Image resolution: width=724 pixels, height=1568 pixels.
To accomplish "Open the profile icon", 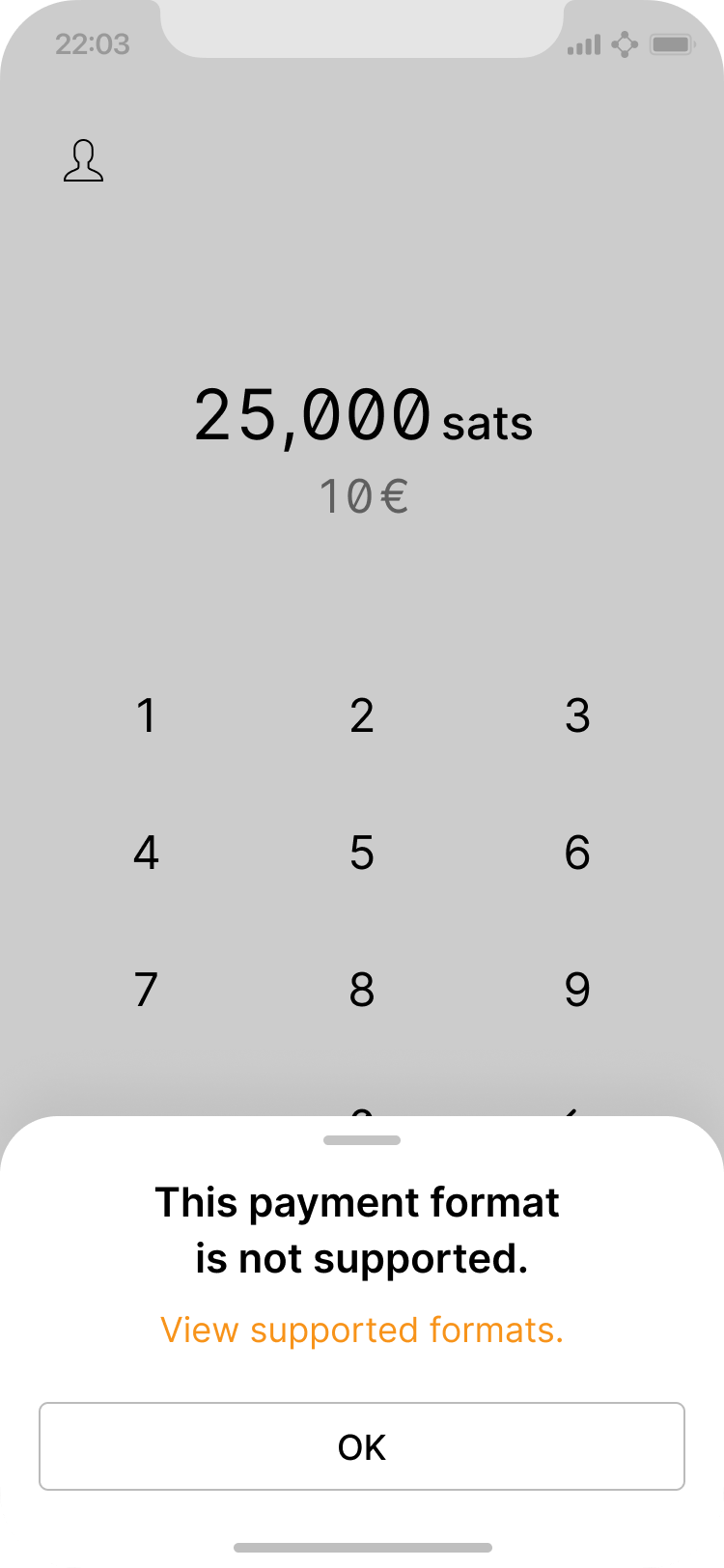I will [84, 161].
